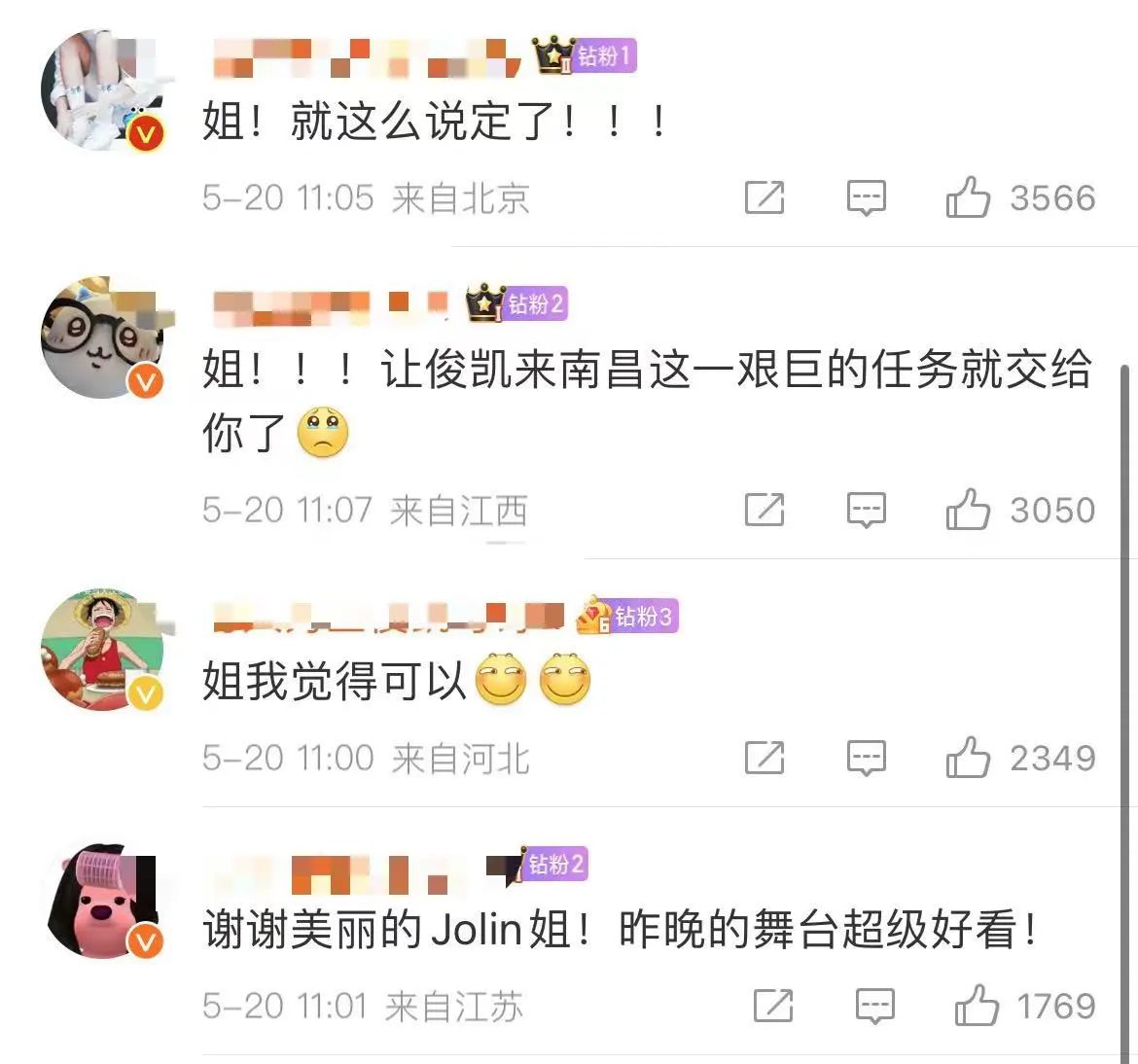Like the comment 姐我觉得可以

tap(968, 757)
